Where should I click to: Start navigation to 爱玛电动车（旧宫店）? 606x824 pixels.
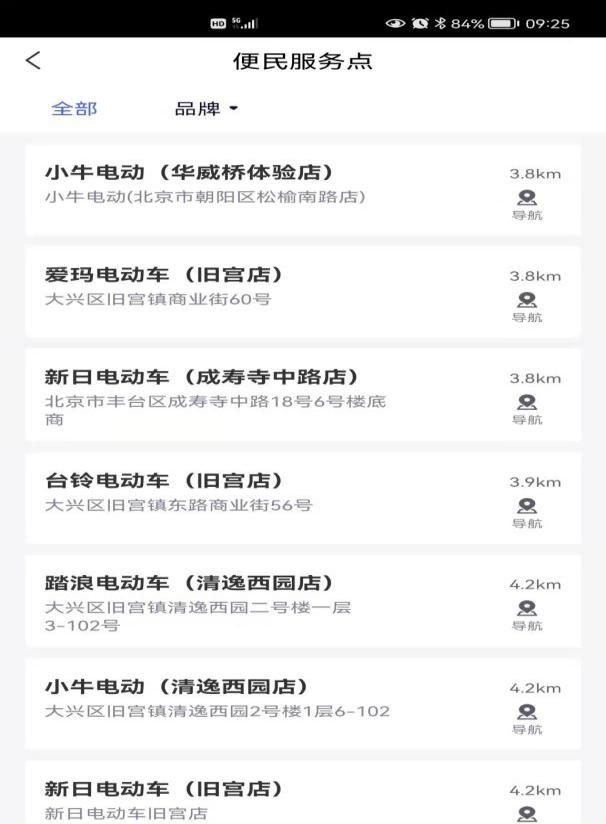click(x=527, y=306)
